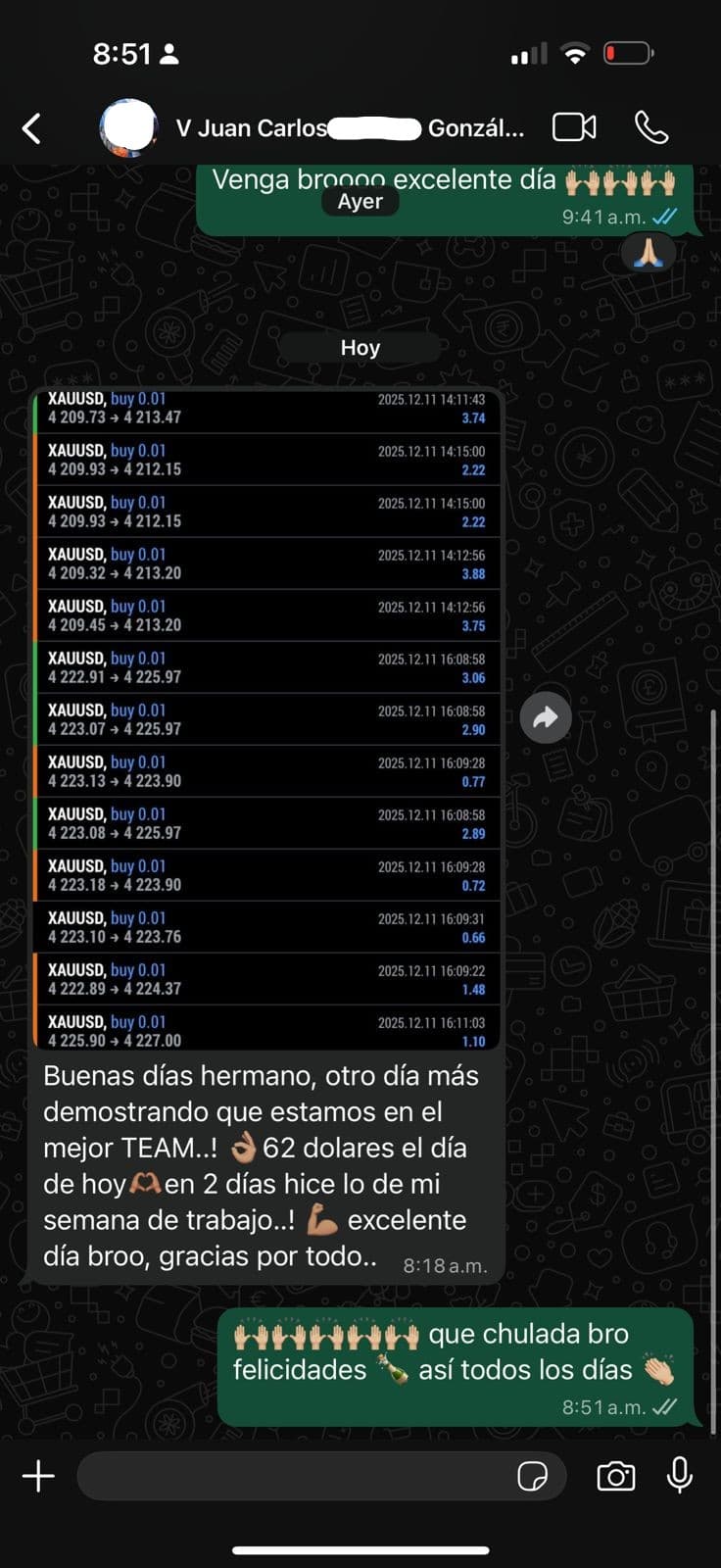Tap the cellular signal indicator
Screen dimensions: 721x1568
(x=529, y=54)
